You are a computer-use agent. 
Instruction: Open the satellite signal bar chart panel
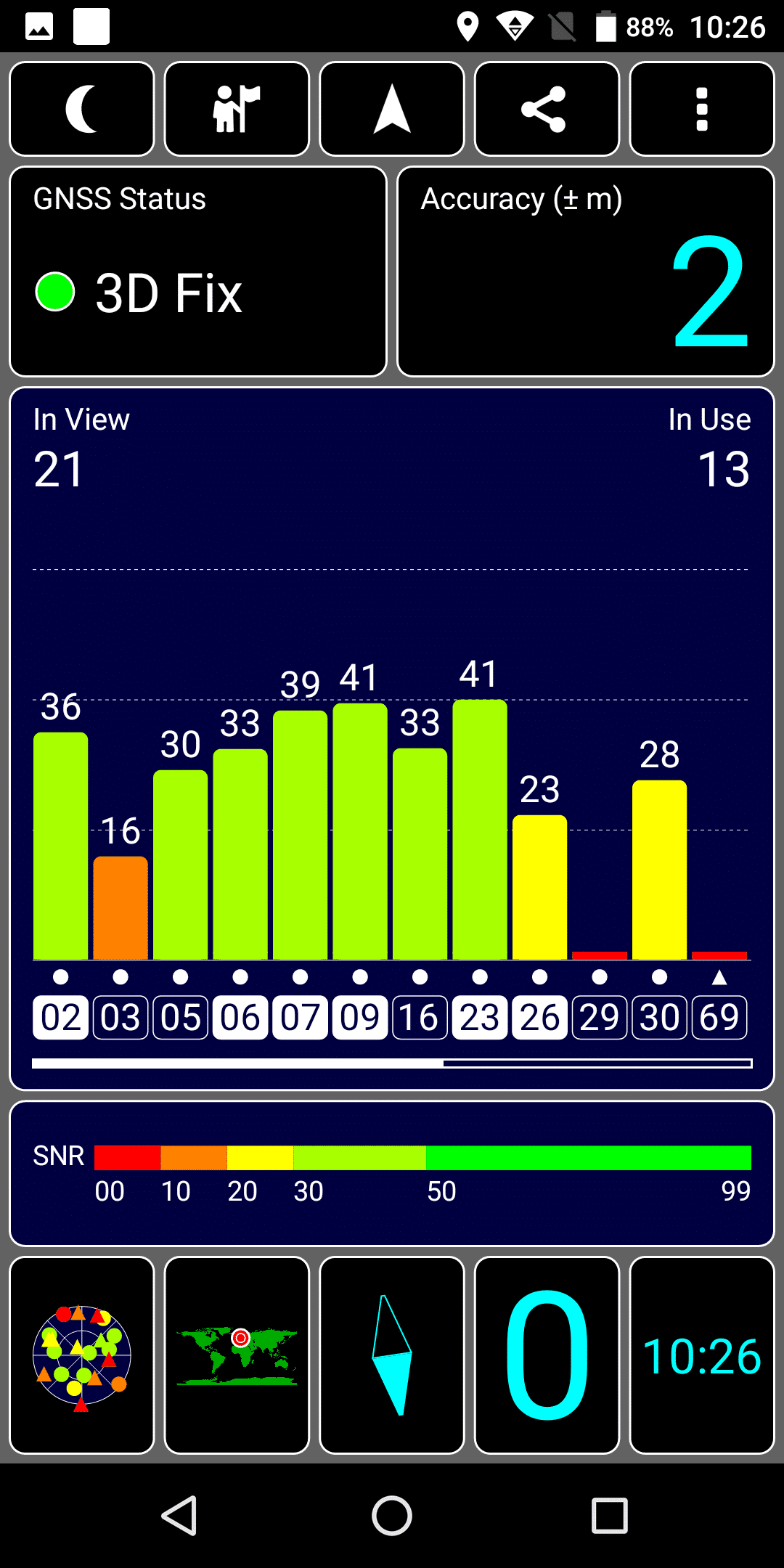click(392, 739)
